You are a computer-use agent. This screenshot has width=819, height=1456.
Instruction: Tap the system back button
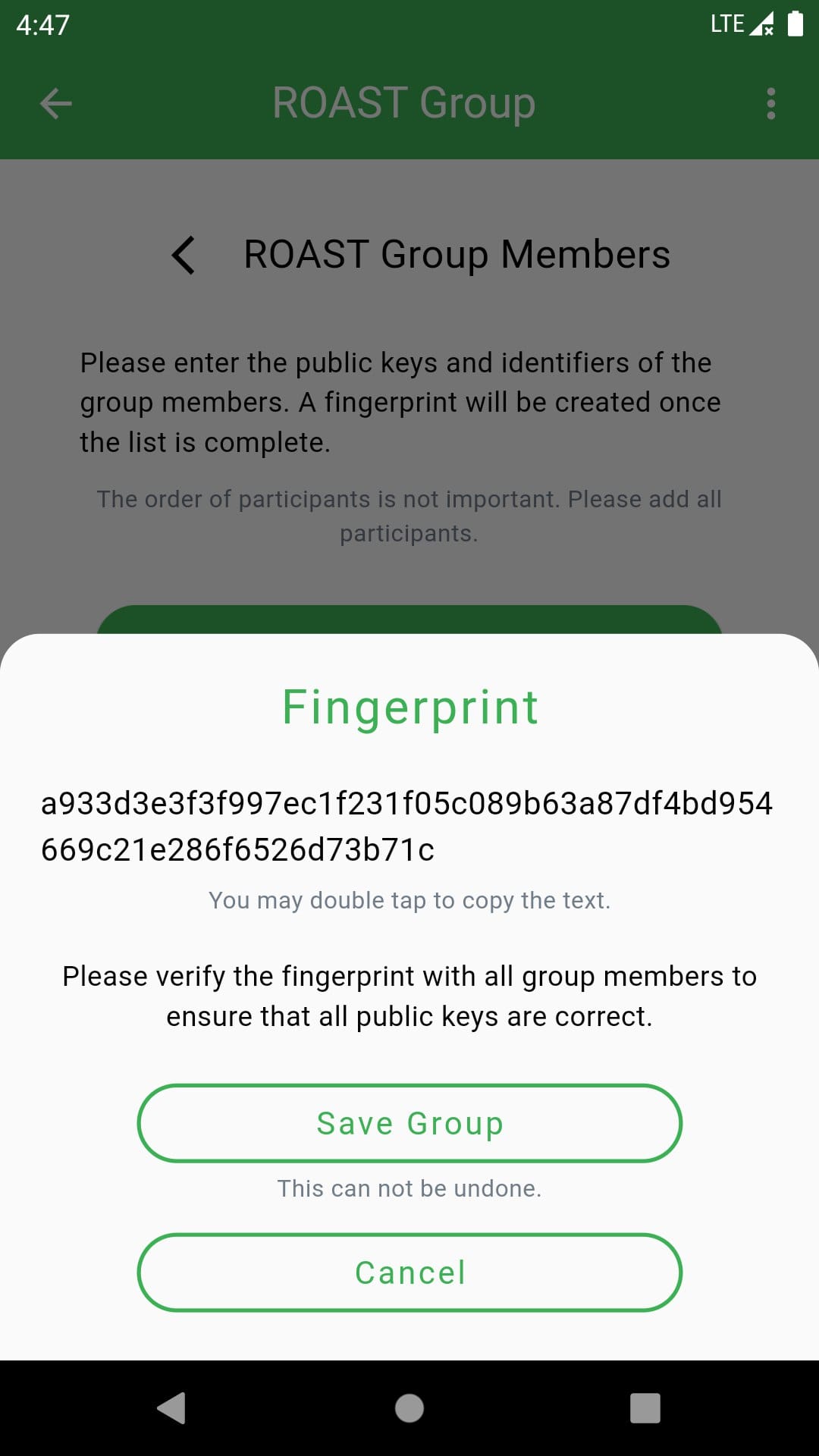pyautogui.click(x=171, y=1408)
